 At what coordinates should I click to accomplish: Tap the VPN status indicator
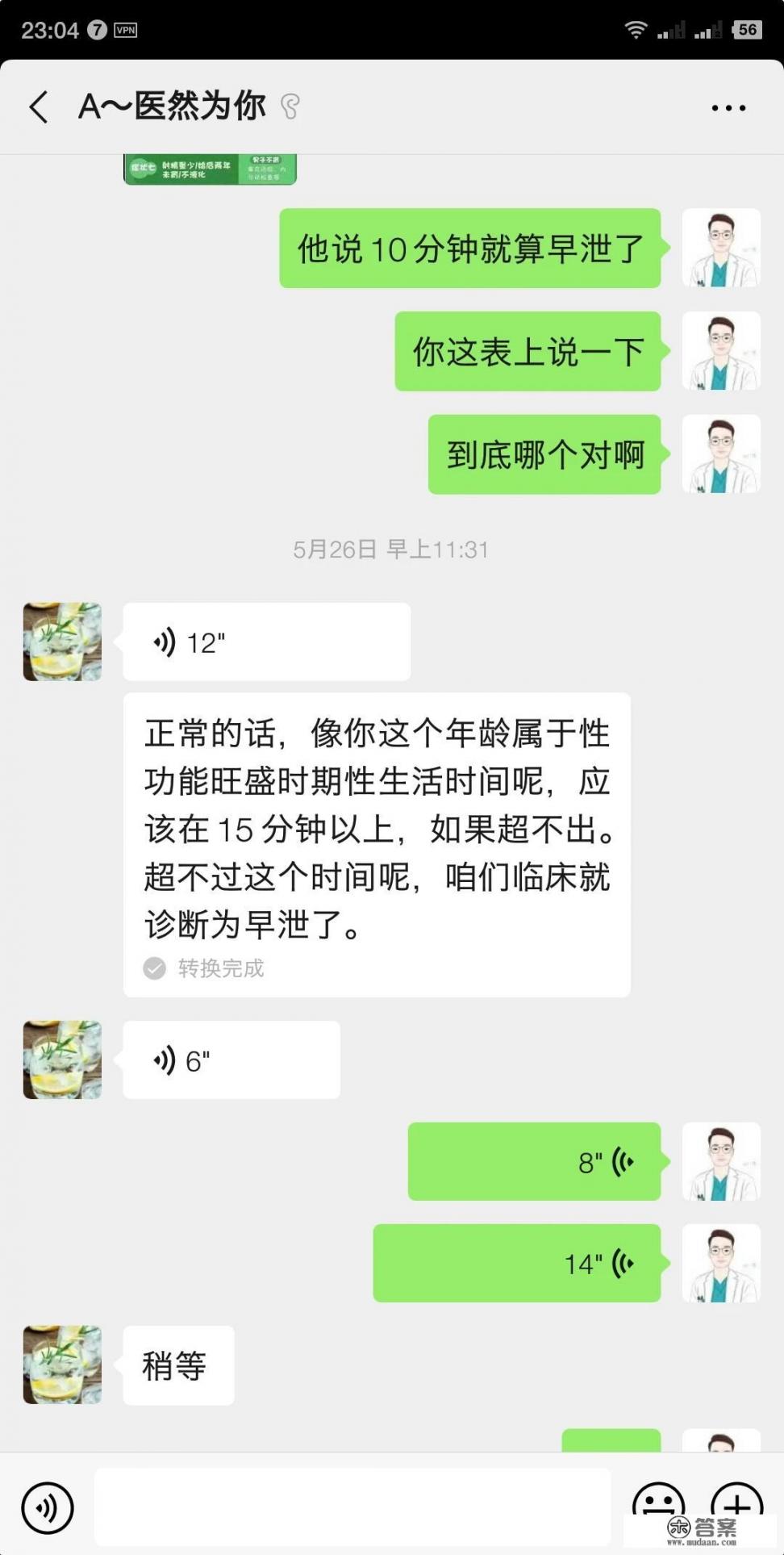click(x=126, y=31)
